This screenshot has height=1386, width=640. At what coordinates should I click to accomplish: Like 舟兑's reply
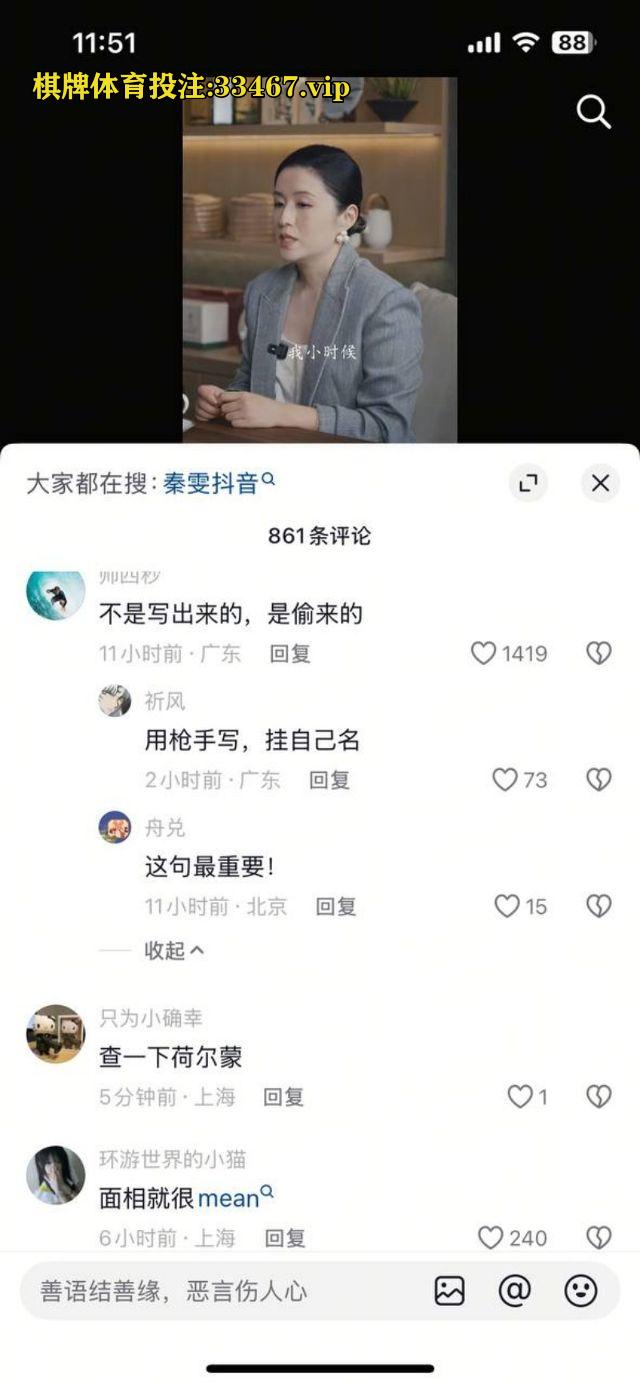click(x=507, y=906)
